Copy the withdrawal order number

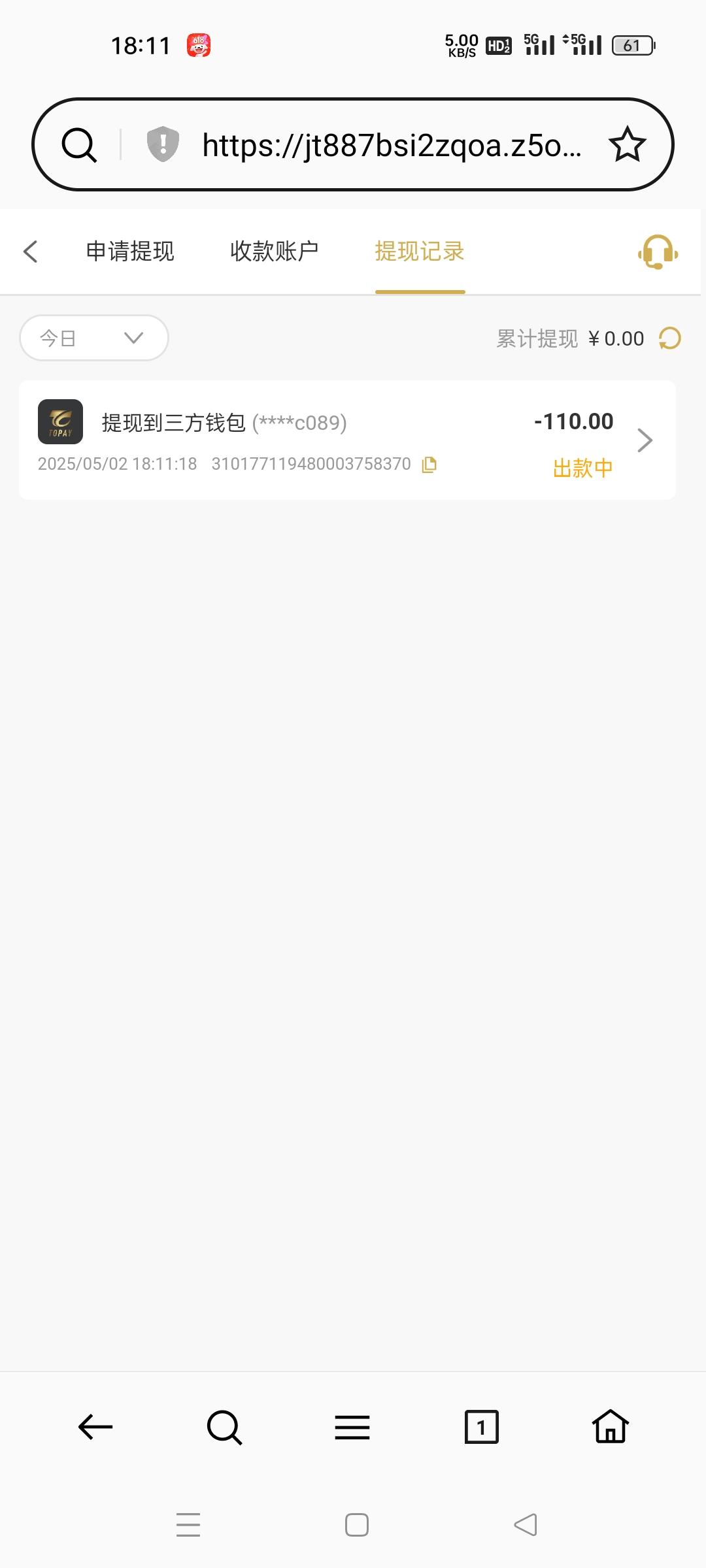(429, 465)
